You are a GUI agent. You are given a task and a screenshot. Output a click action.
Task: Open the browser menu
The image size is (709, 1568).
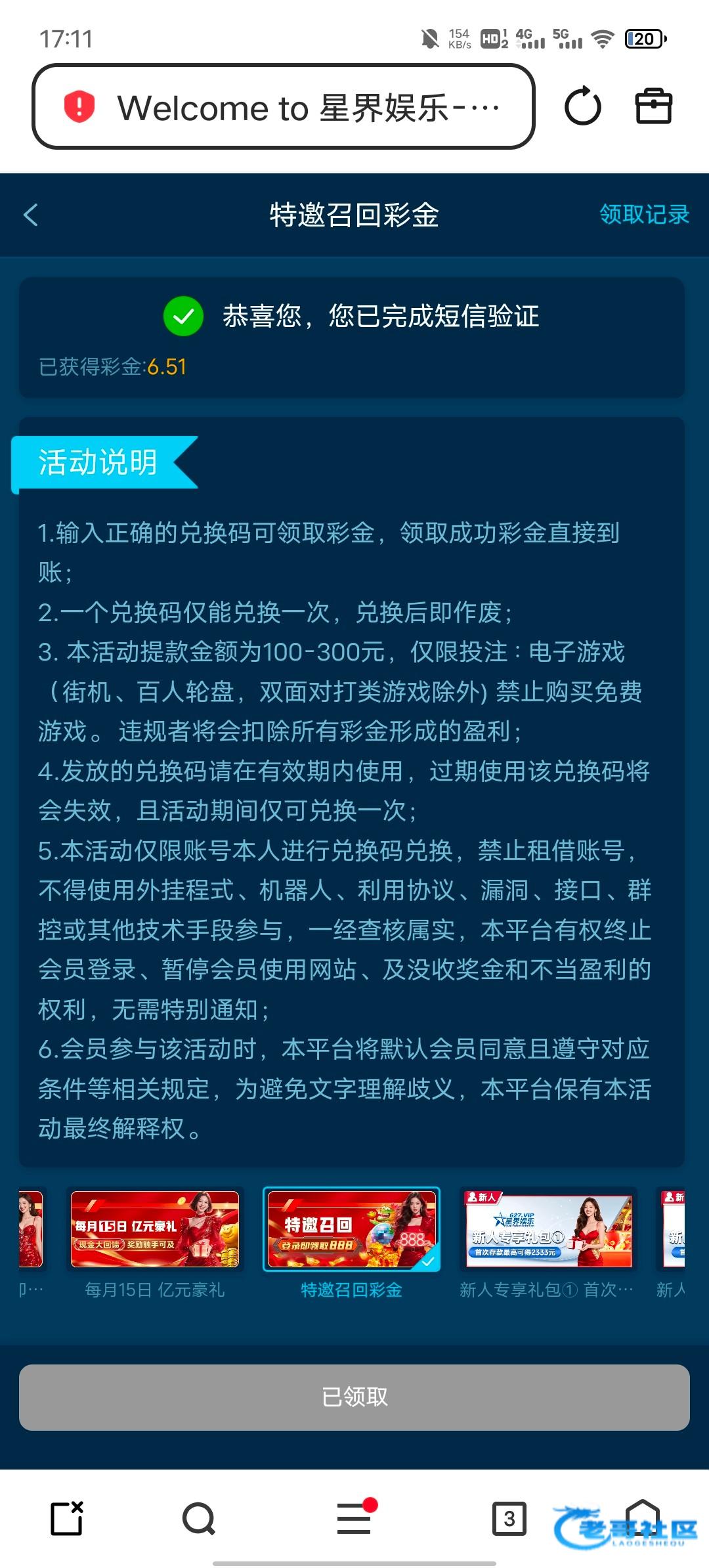point(354,1518)
